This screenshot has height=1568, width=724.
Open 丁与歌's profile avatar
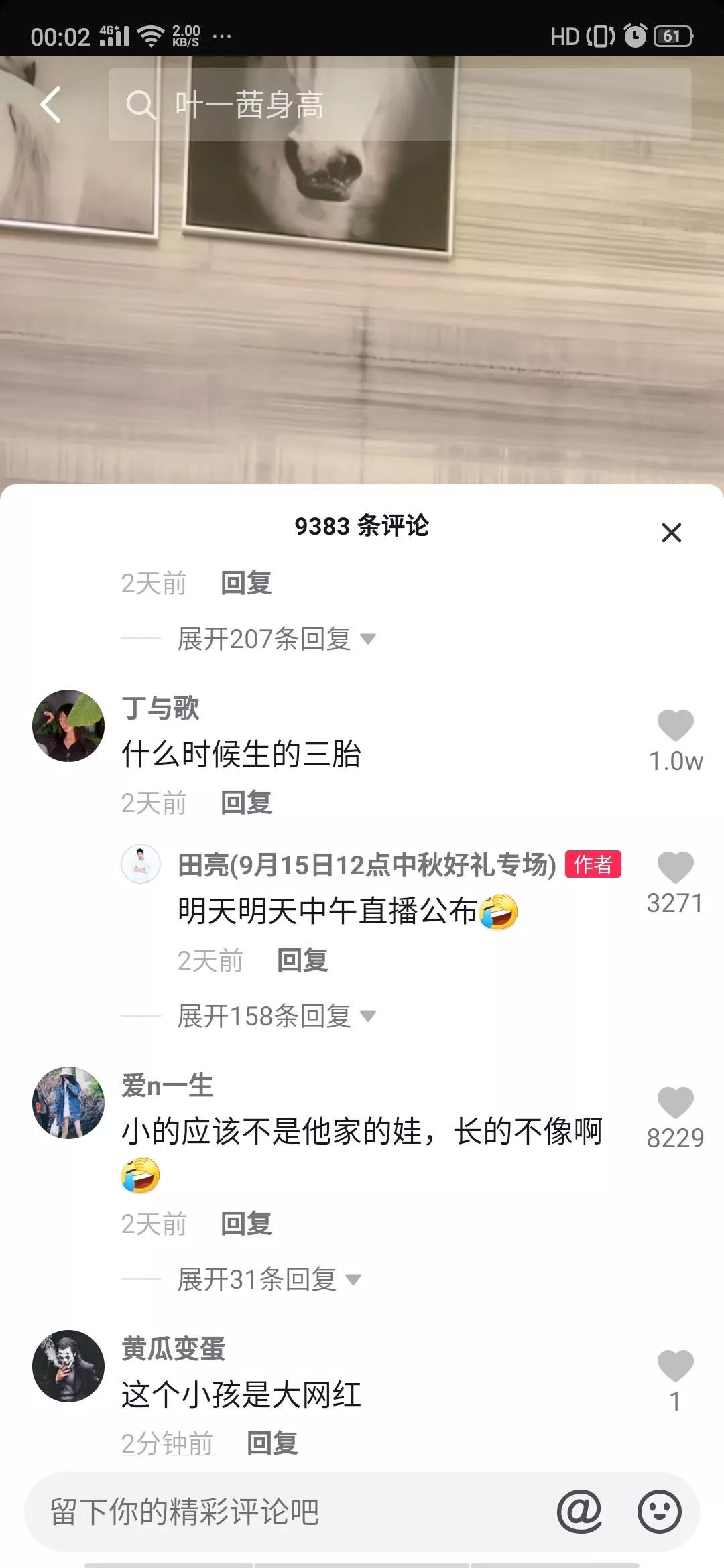pos(68,726)
